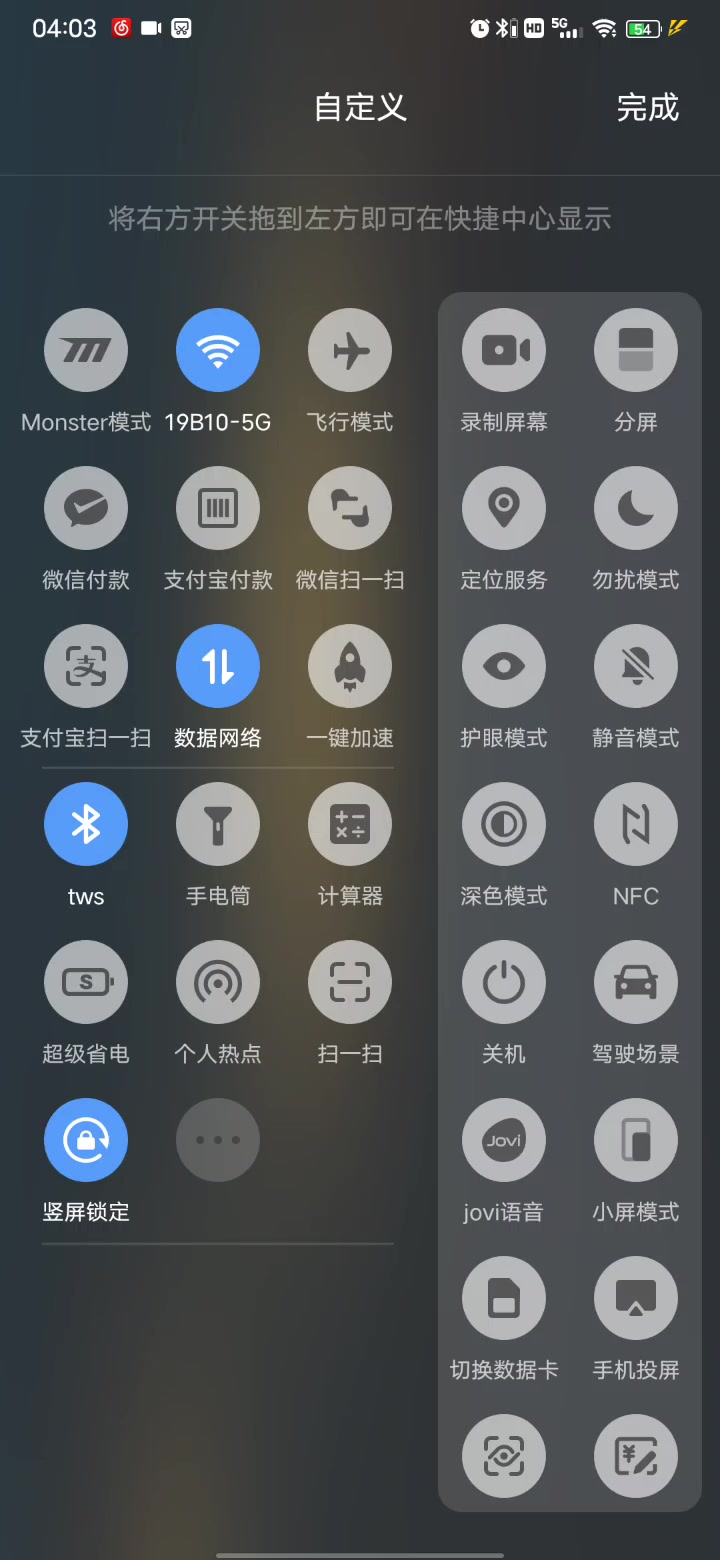Image resolution: width=720 pixels, height=1560 pixels.
Task: Toggle the tws Bluetooth tile
Action: point(86,824)
